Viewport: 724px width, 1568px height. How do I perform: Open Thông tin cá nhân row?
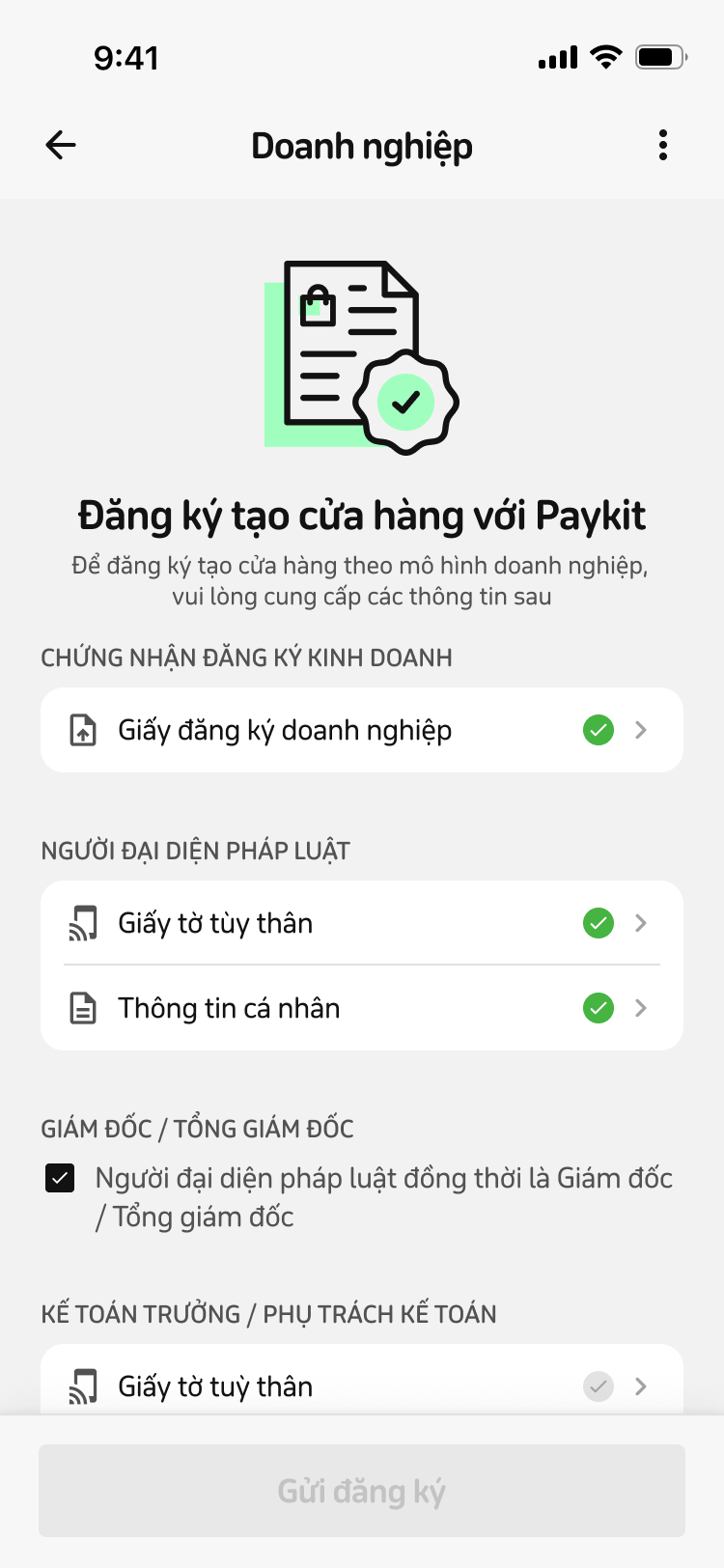(x=361, y=1008)
